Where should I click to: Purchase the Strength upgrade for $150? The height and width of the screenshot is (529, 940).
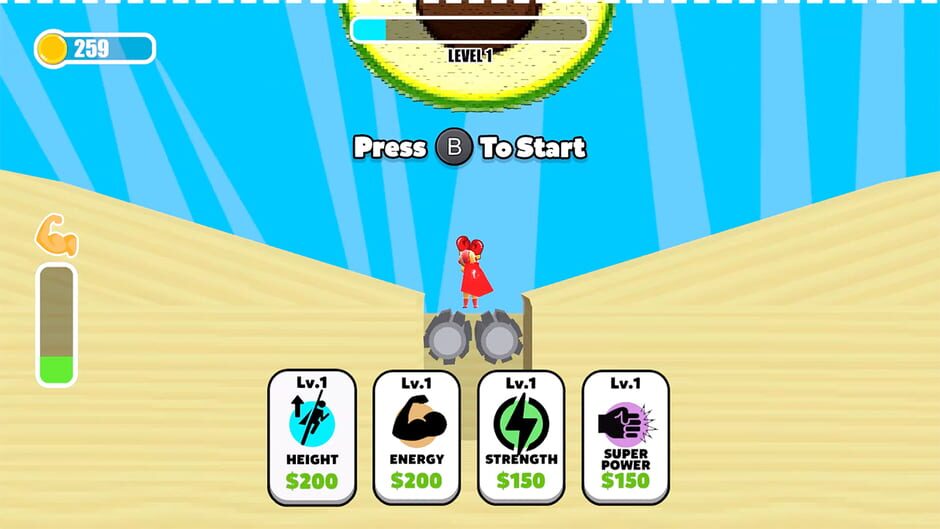pyautogui.click(x=520, y=437)
